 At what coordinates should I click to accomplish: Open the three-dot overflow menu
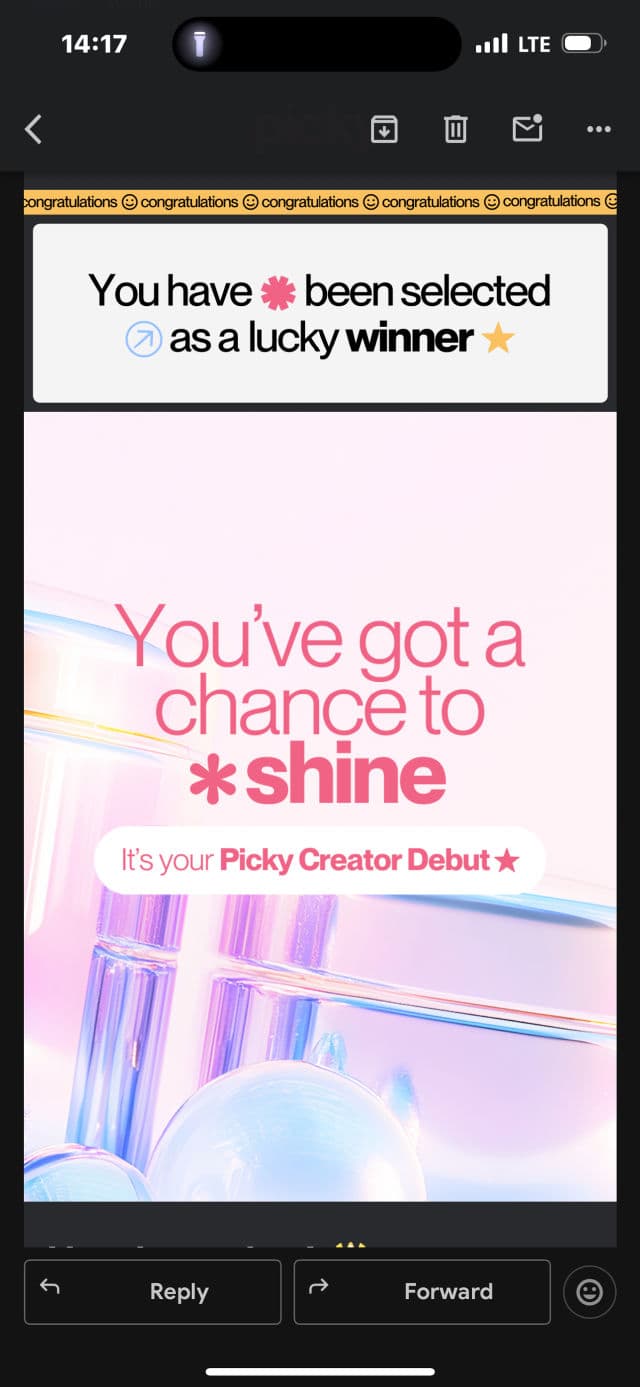click(598, 129)
